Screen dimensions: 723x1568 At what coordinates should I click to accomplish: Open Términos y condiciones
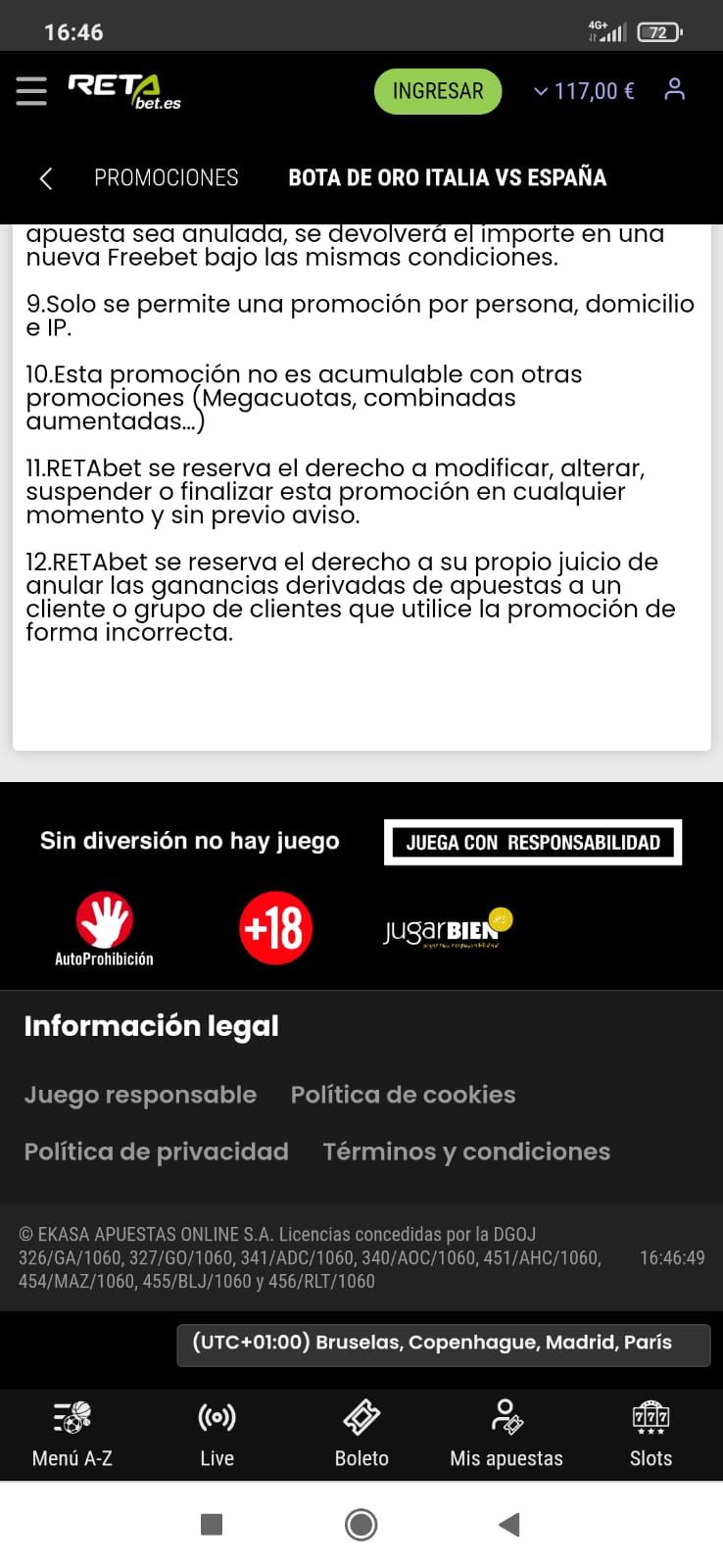tap(466, 1151)
